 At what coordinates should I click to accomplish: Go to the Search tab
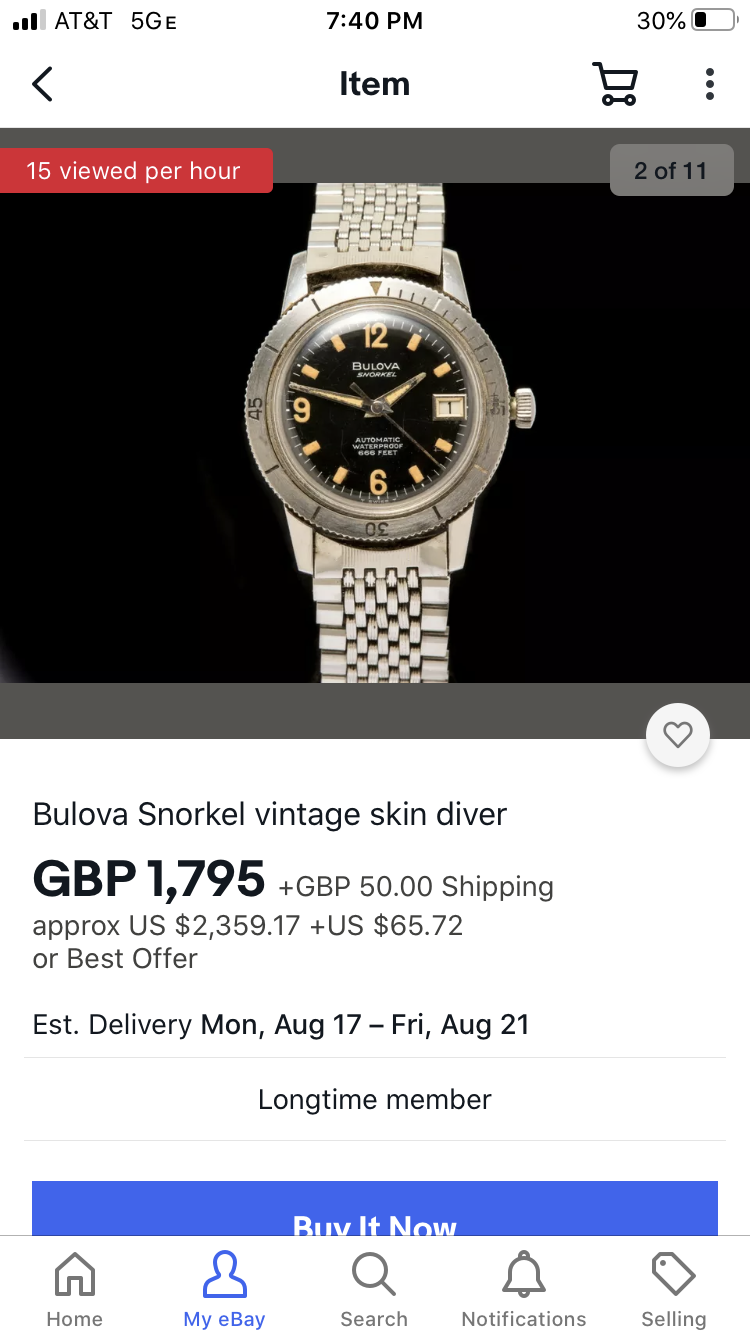click(x=374, y=1290)
